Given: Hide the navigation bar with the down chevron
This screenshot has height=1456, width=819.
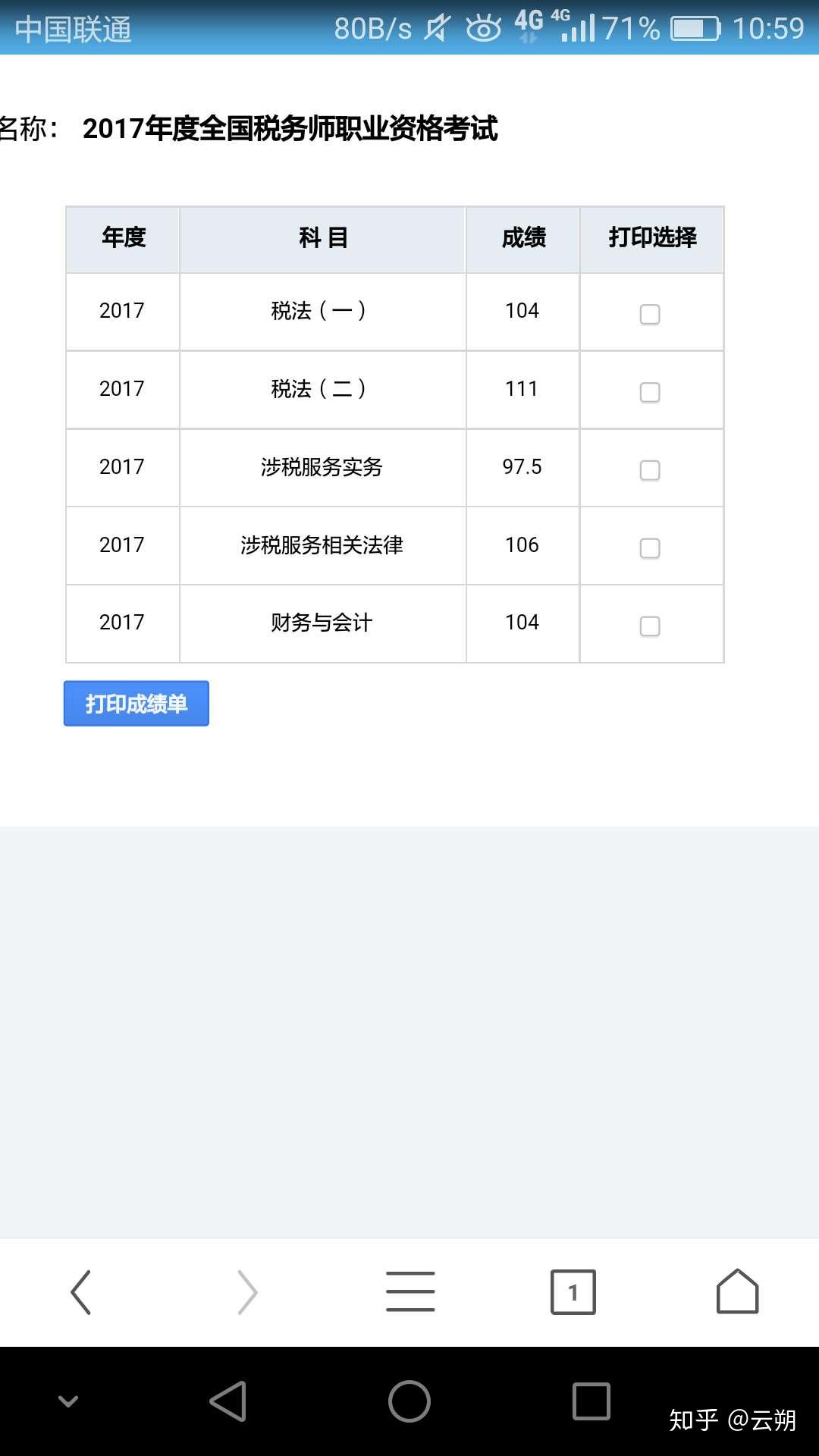Looking at the screenshot, I should click(68, 1401).
